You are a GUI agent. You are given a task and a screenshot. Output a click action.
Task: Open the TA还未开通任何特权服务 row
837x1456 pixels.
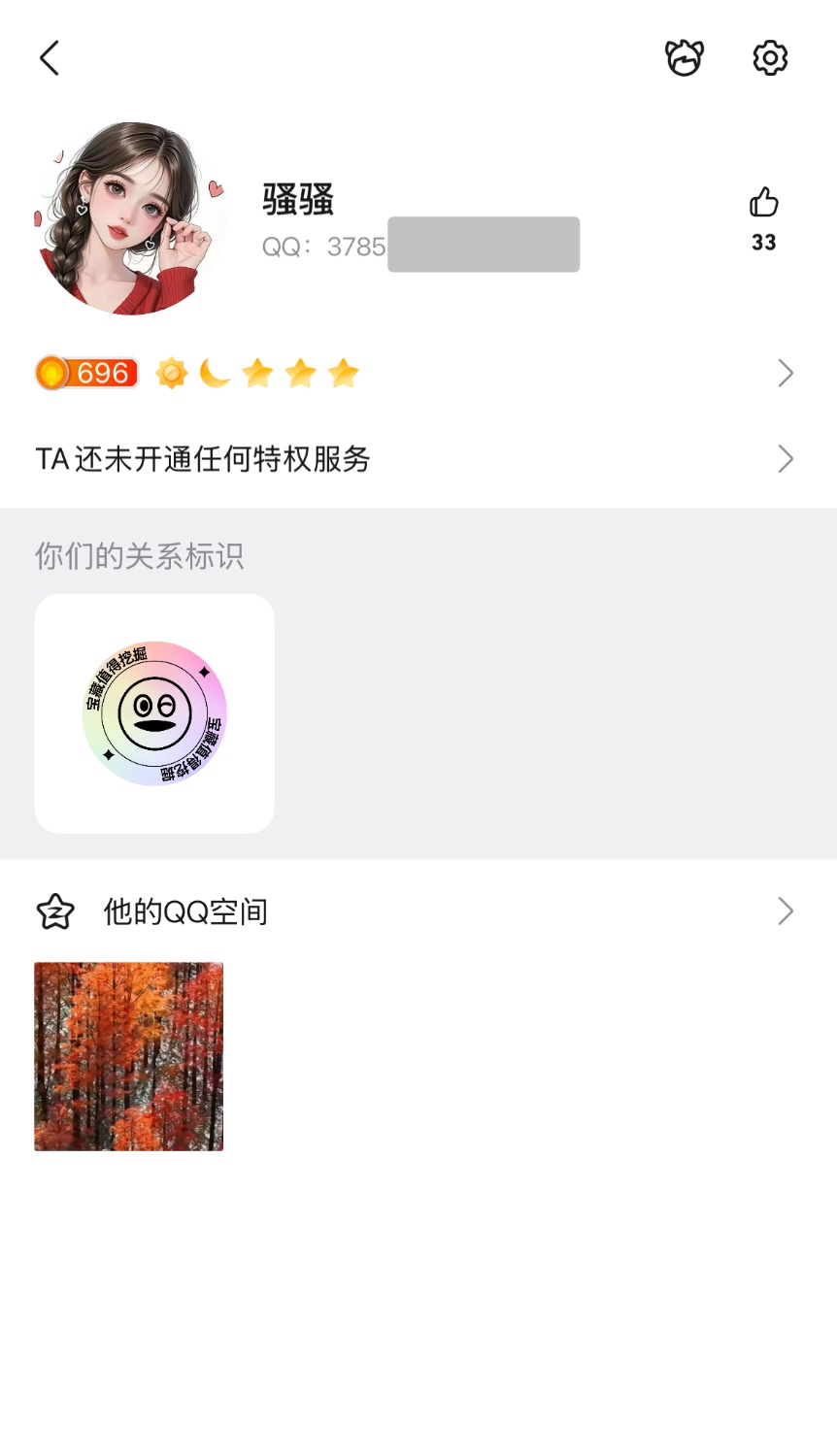click(x=418, y=458)
